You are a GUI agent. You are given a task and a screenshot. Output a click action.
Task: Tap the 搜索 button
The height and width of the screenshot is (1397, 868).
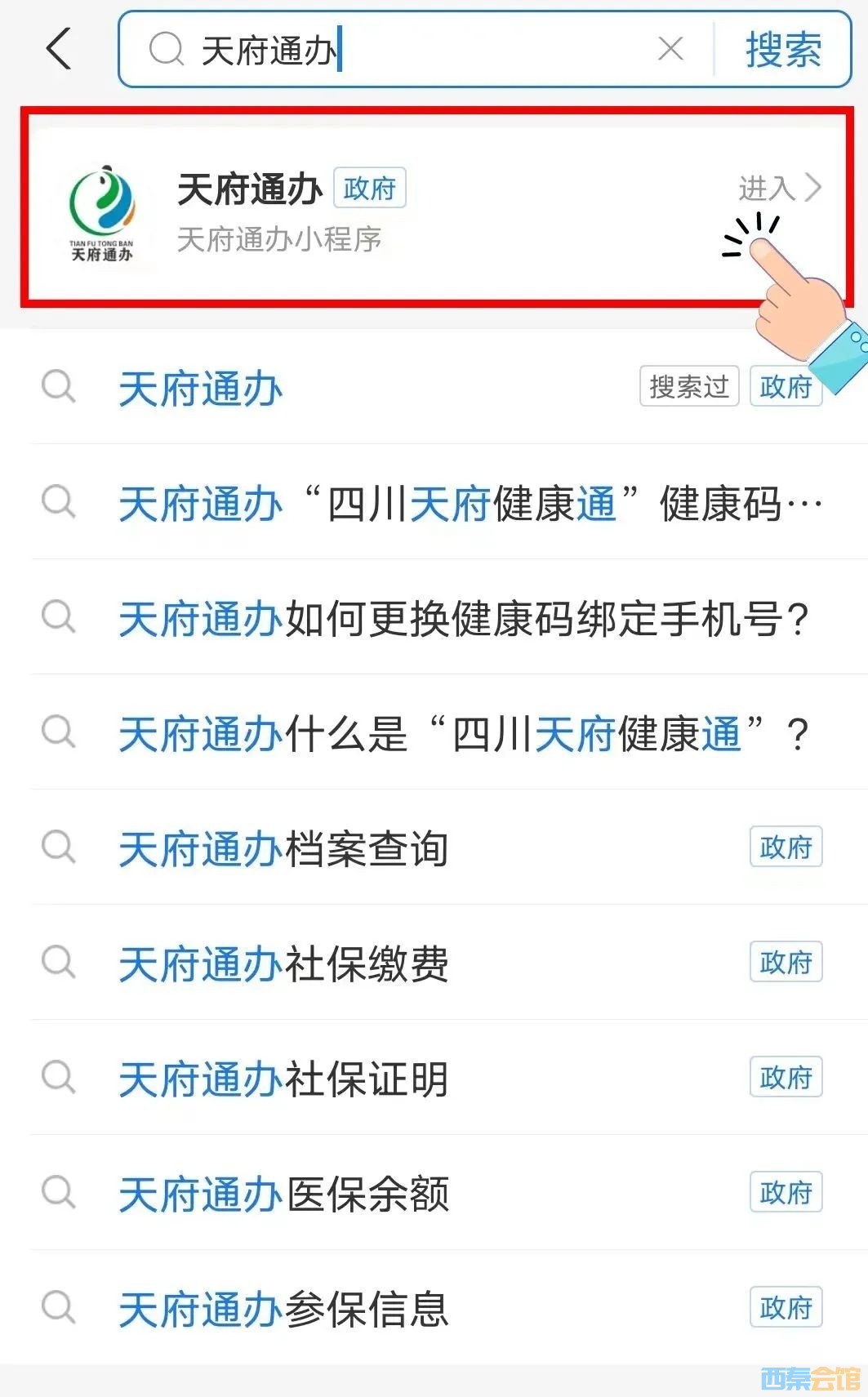783,50
